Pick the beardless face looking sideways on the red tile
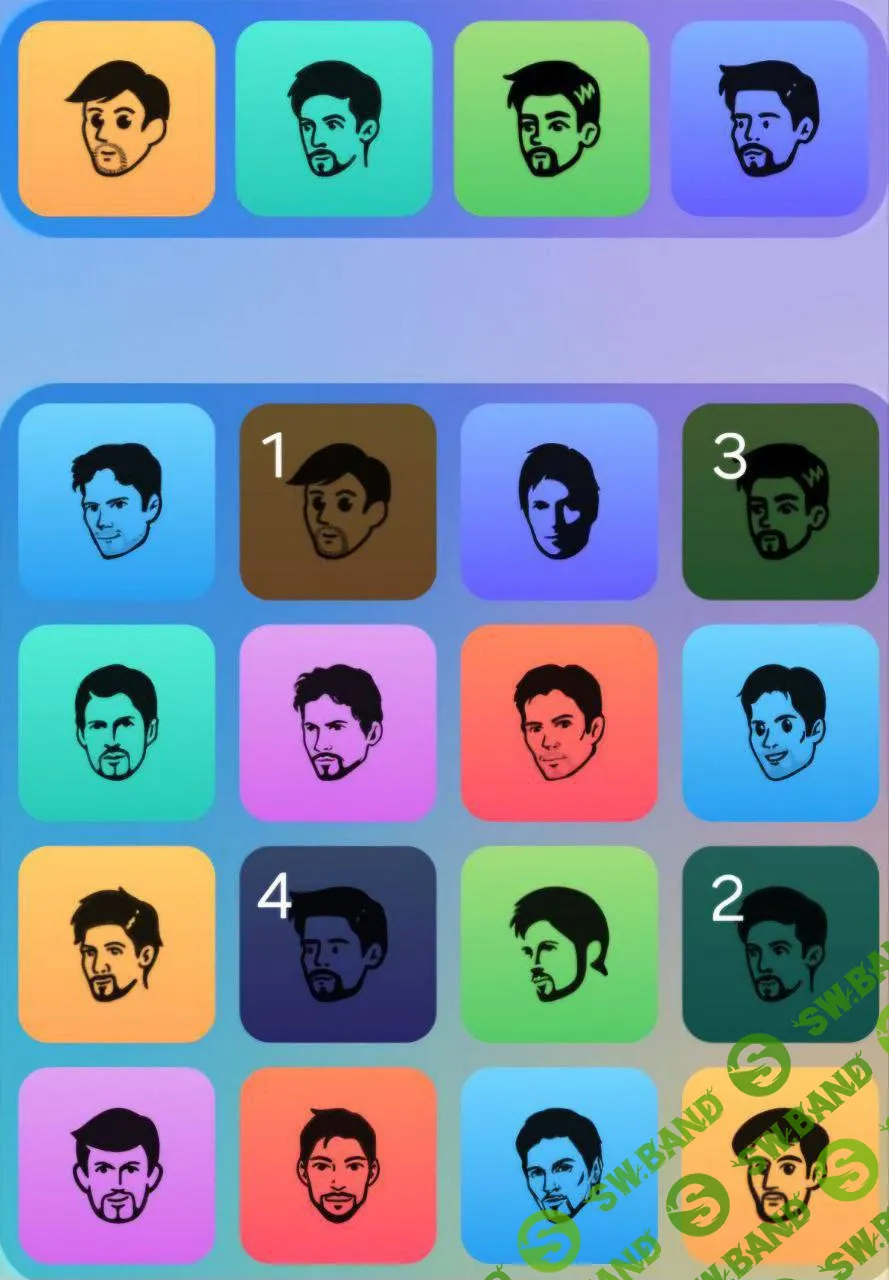889x1280 pixels. point(559,723)
